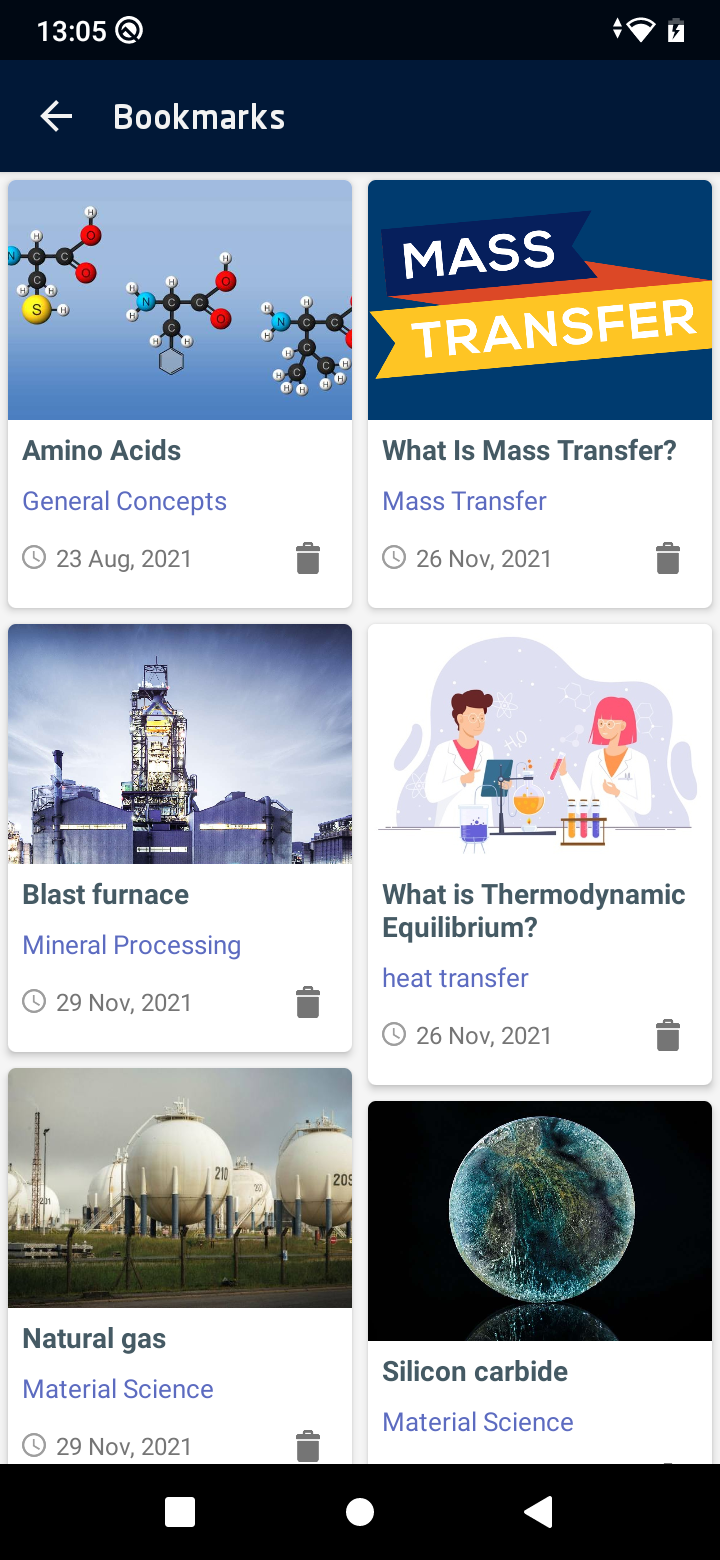
Task: Delete the Thermodynamic Equilibrium bookmark
Action: (x=668, y=1035)
